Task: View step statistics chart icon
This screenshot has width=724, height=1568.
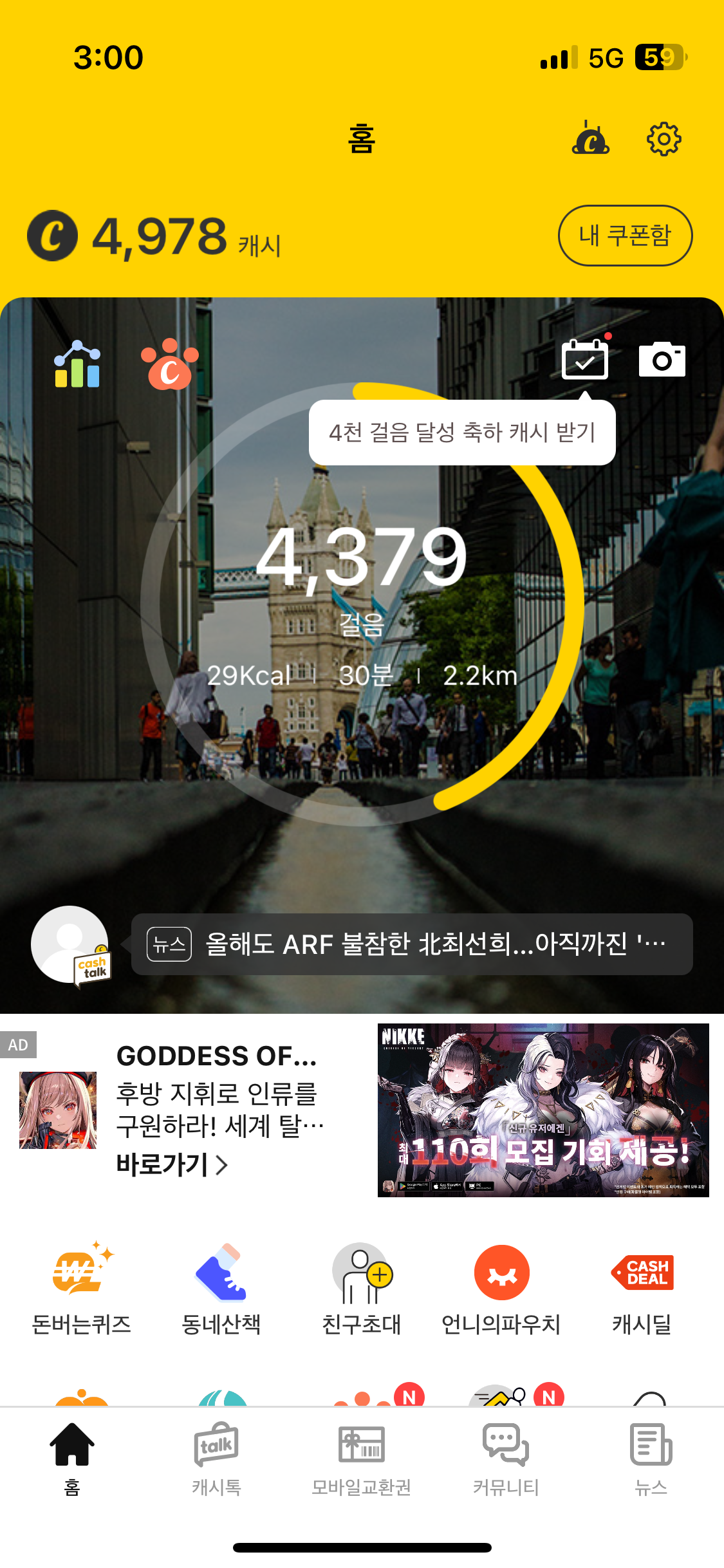Action: click(77, 364)
